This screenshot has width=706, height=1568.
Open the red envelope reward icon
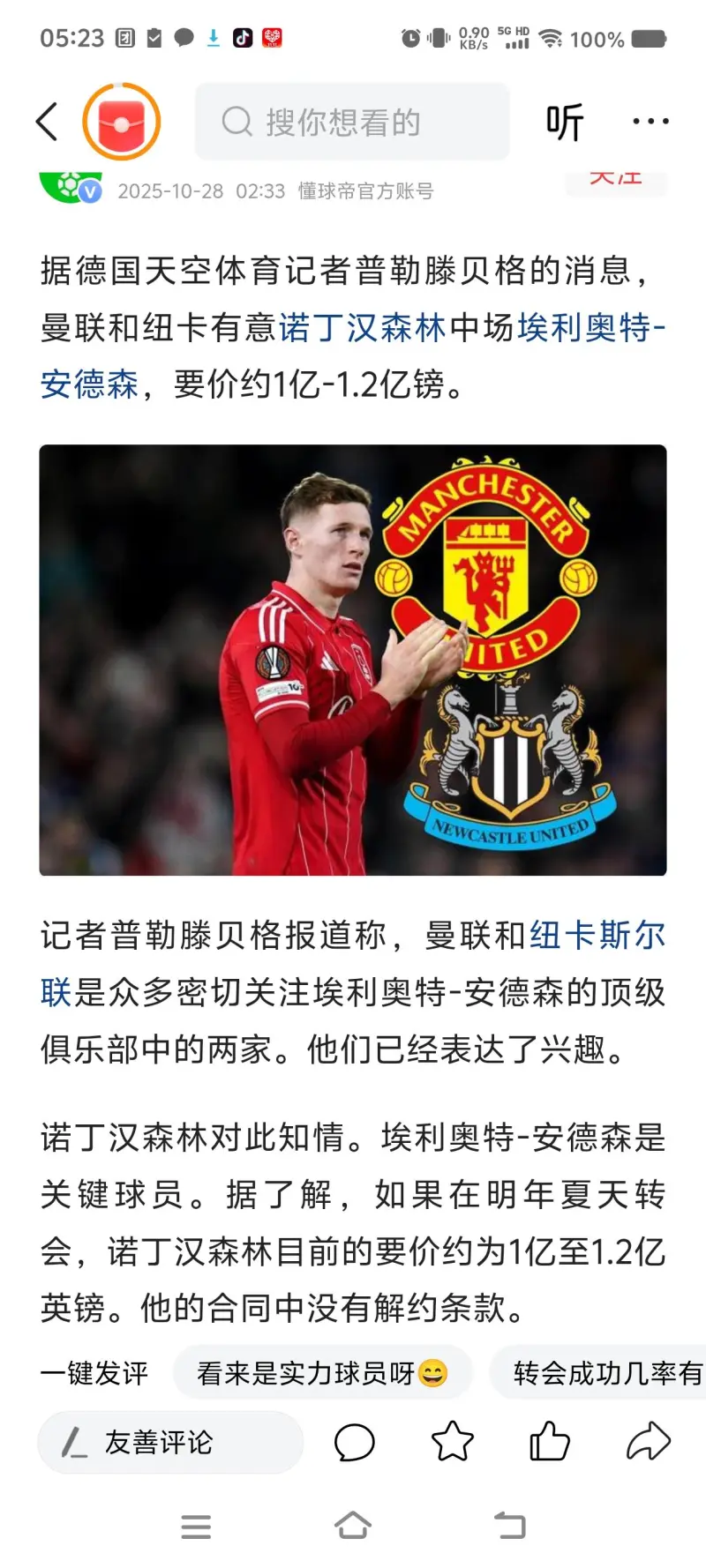(x=122, y=122)
